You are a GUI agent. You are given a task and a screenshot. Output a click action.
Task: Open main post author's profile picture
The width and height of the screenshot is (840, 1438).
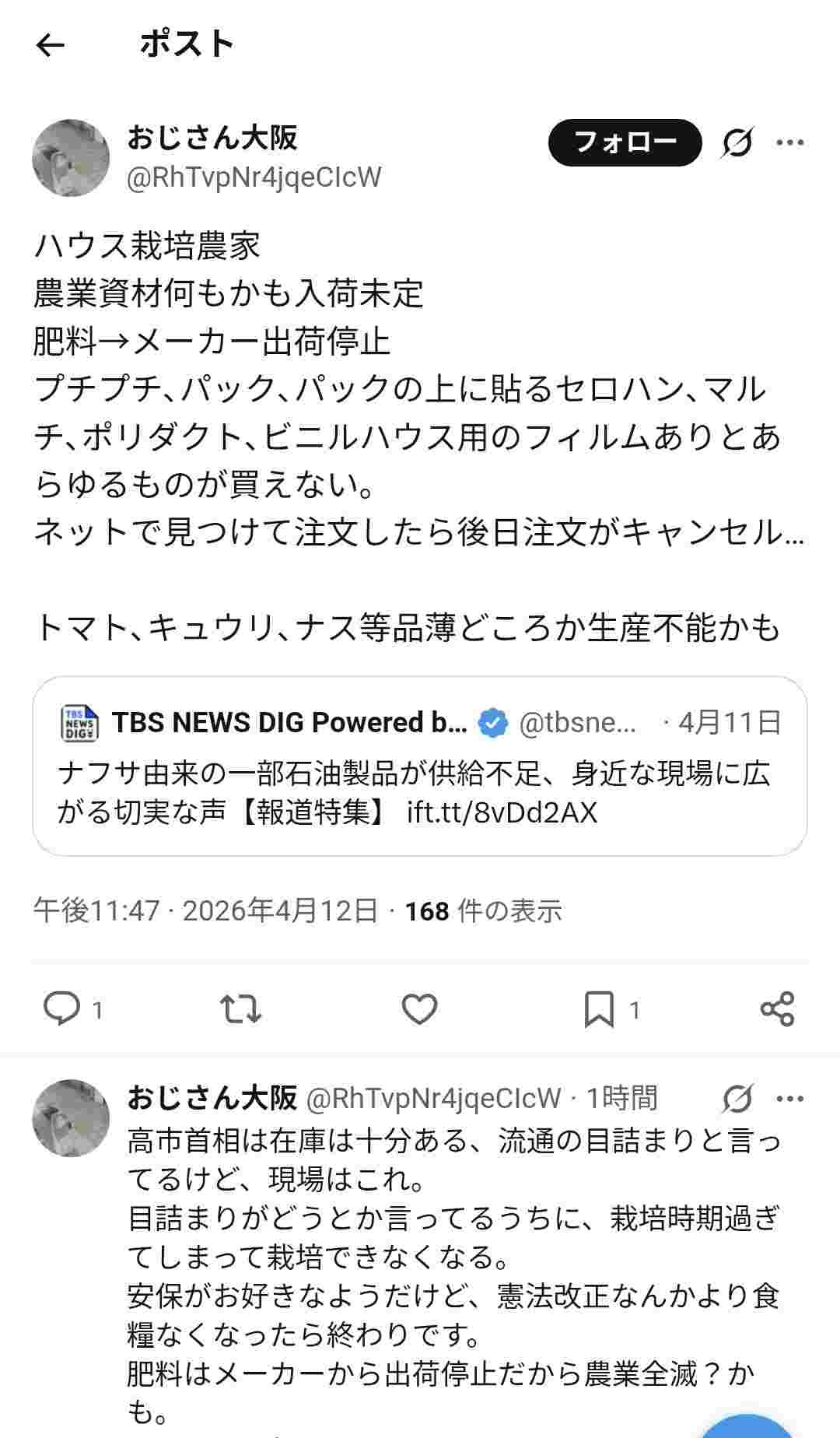71,158
